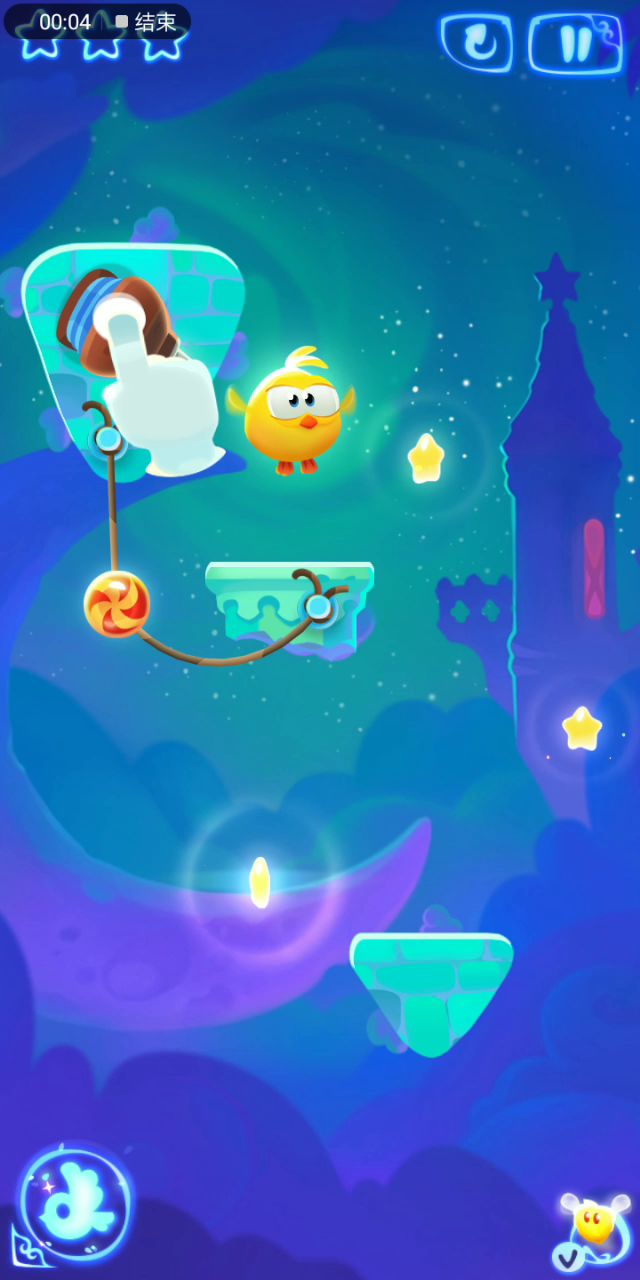Tap the fairy hint helper icon
640x1280 pixels.
pos(592,1226)
